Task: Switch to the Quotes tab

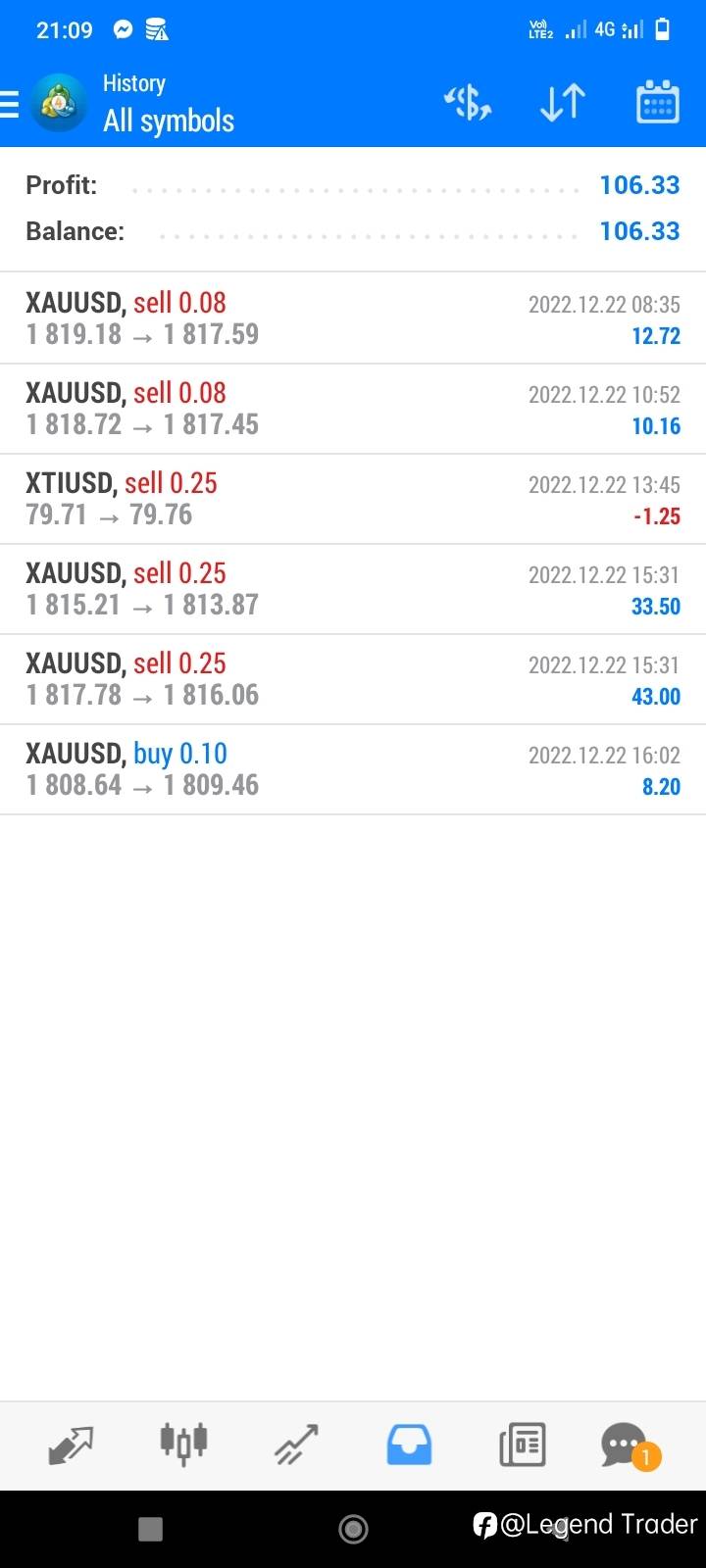Action: (x=71, y=1445)
